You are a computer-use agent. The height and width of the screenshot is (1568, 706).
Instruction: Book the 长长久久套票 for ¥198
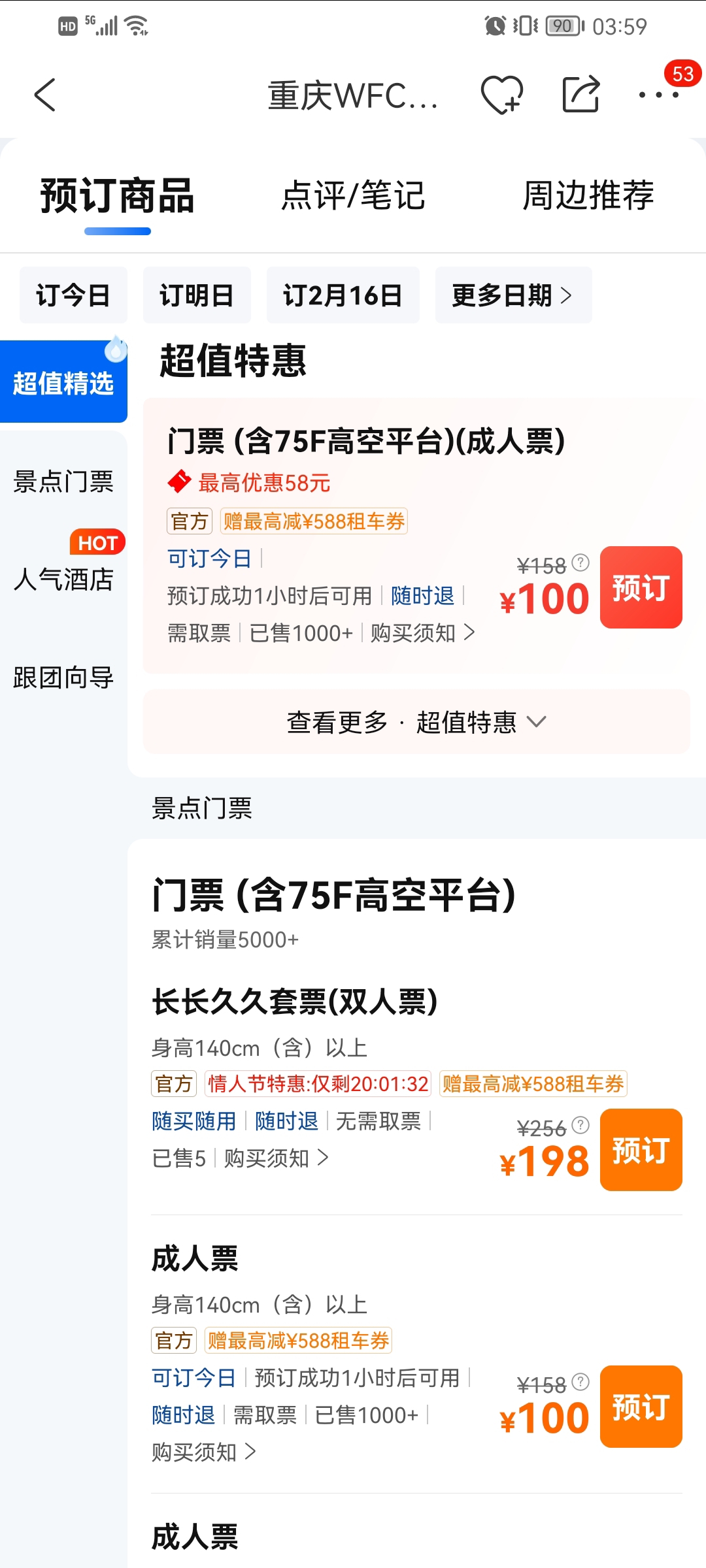point(641,1150)
